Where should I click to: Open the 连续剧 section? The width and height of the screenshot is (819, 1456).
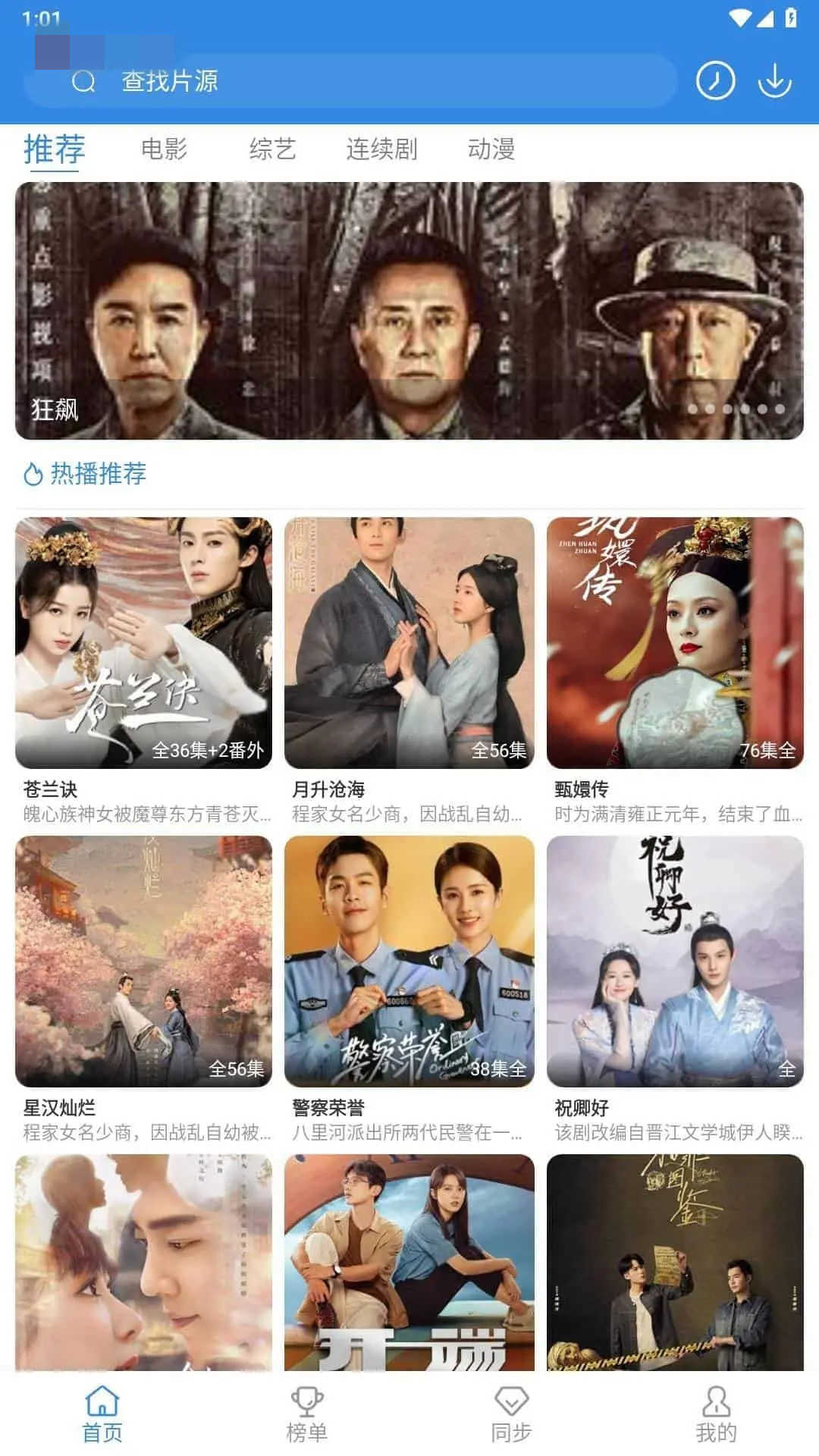pos(382,149)
